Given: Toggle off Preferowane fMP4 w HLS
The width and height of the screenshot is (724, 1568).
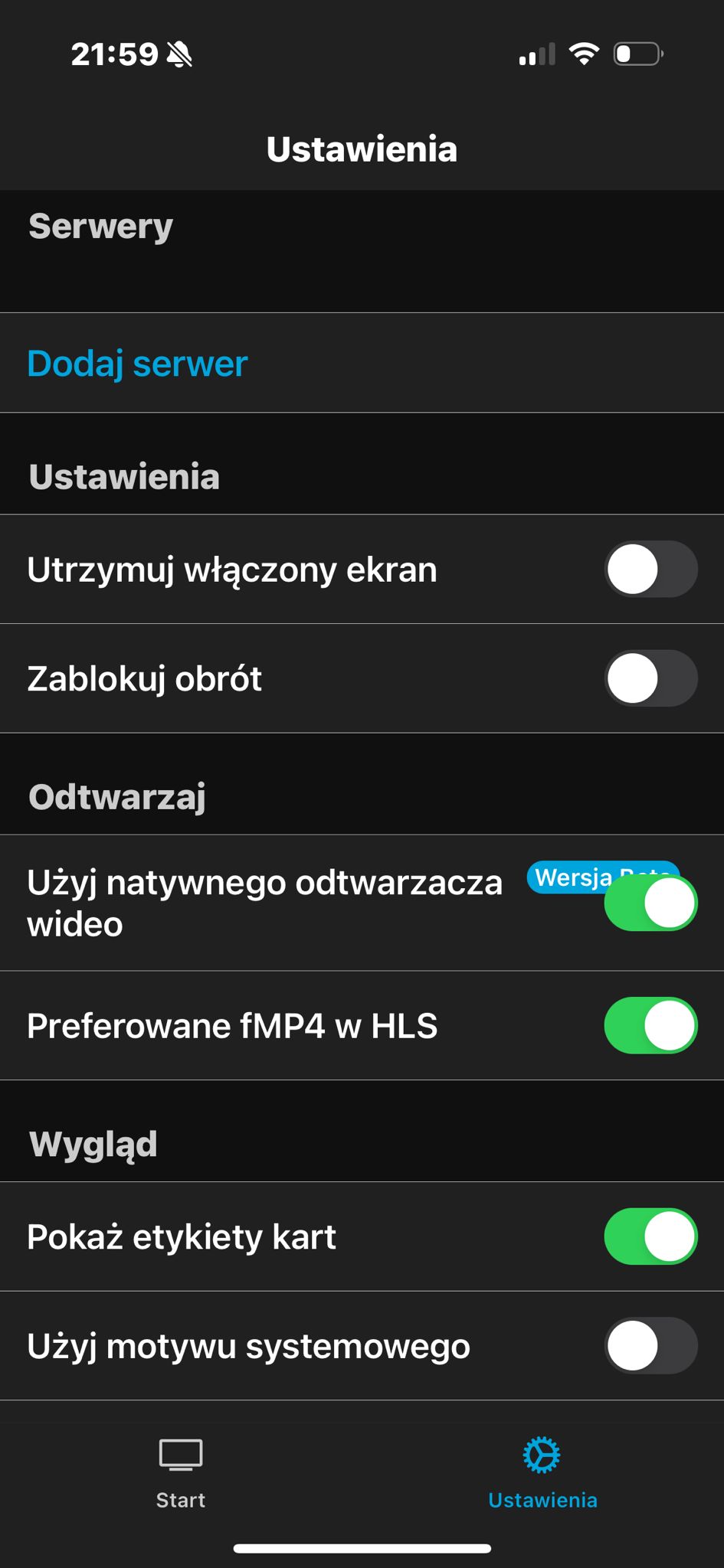Looking at the screenshot, I should pos(650,1026).
